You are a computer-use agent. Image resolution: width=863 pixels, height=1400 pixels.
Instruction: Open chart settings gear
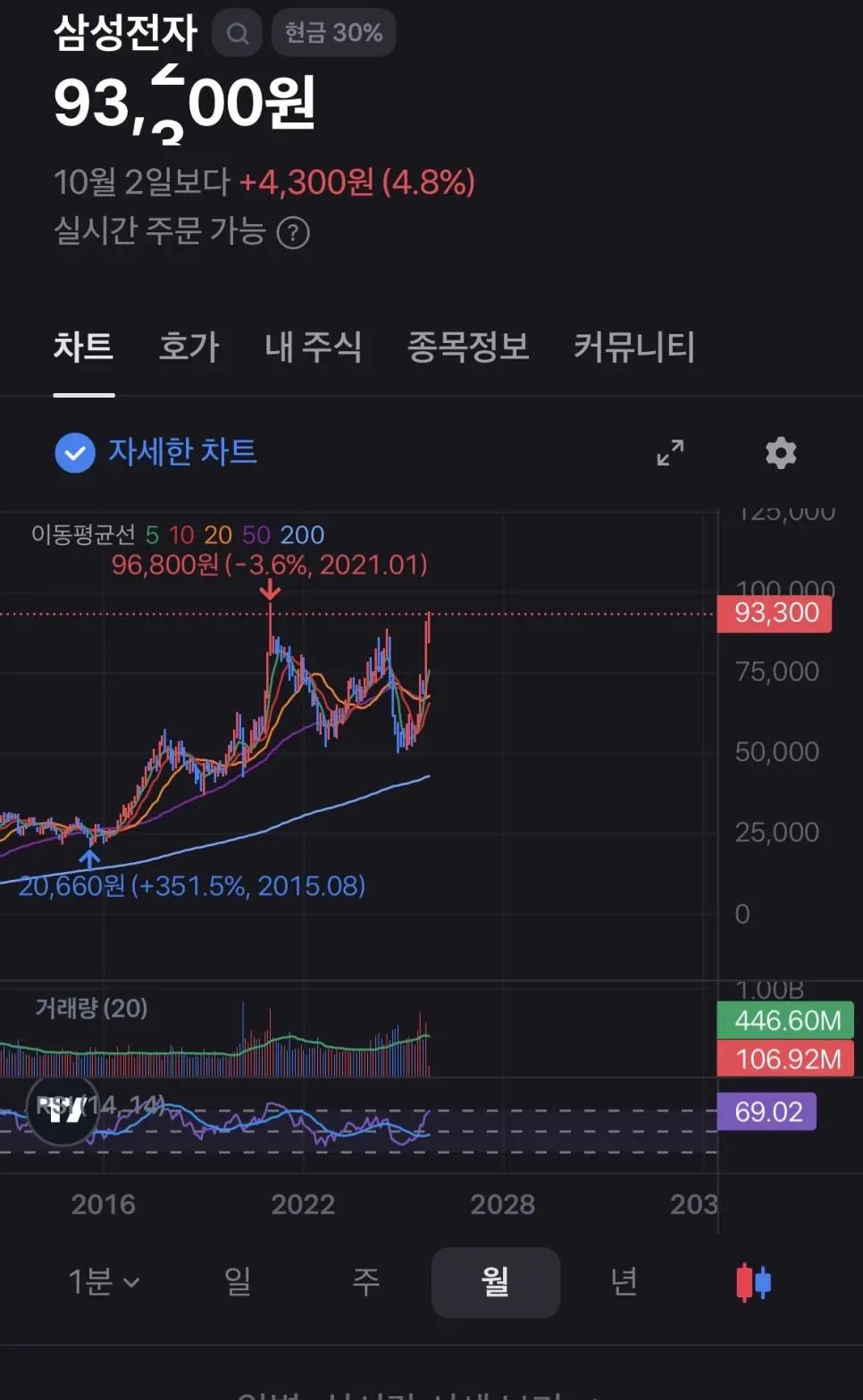(781, 453)
